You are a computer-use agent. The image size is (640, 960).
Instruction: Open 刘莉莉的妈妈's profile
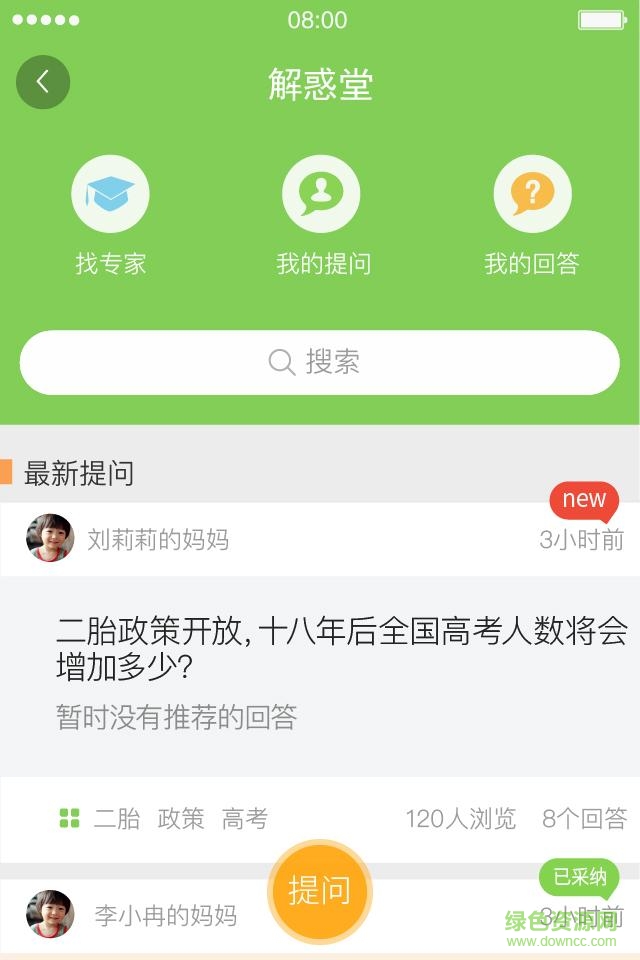tap(158, 540)
